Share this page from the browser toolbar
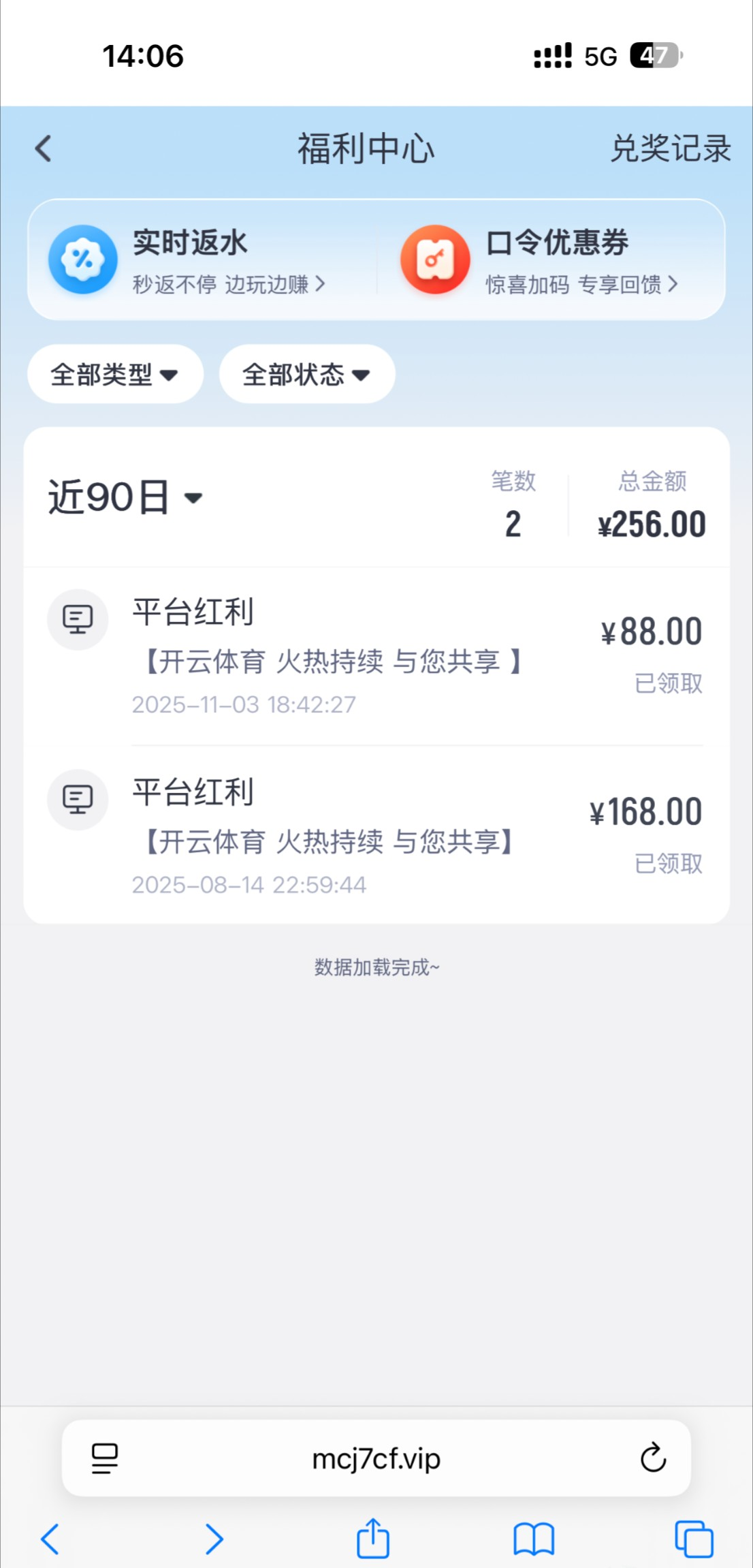This screenshot has height=1568, width=753. (x=373, y=1539)
